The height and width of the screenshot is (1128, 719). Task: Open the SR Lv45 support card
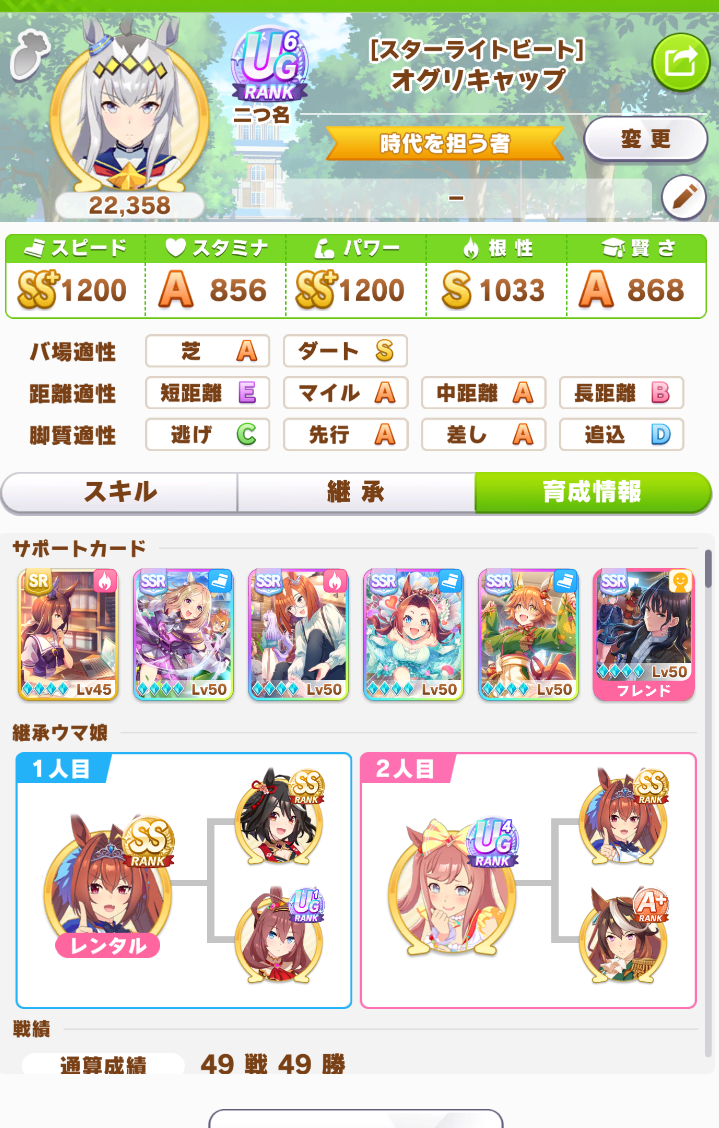pyautogui.click(x=68, y=633)
